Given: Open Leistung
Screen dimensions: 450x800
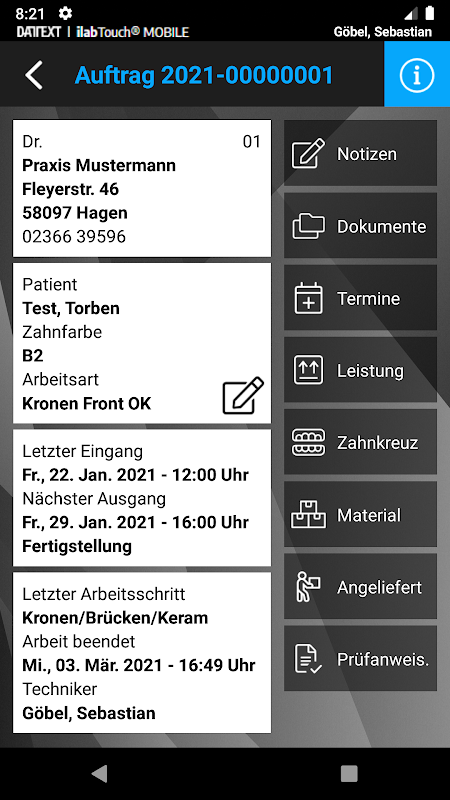Looking at the screenshot, I should pyautogui.click(x=360, y=370).
